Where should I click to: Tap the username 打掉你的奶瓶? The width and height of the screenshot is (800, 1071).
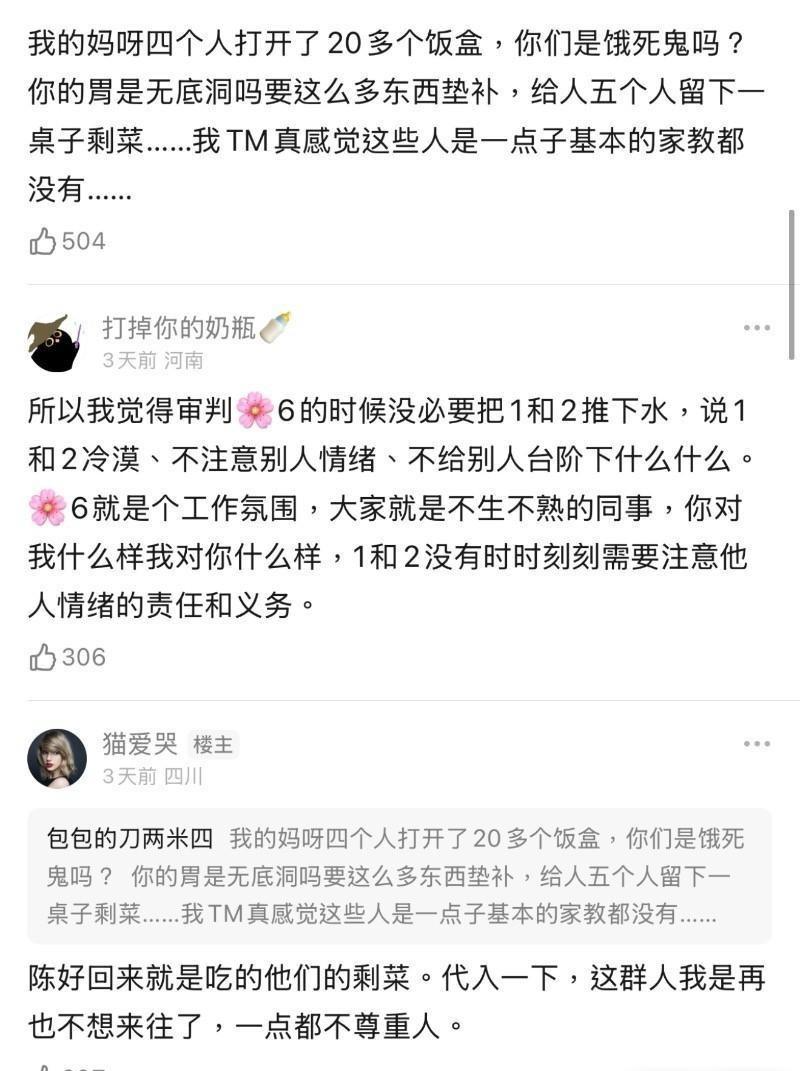[180, 327]
